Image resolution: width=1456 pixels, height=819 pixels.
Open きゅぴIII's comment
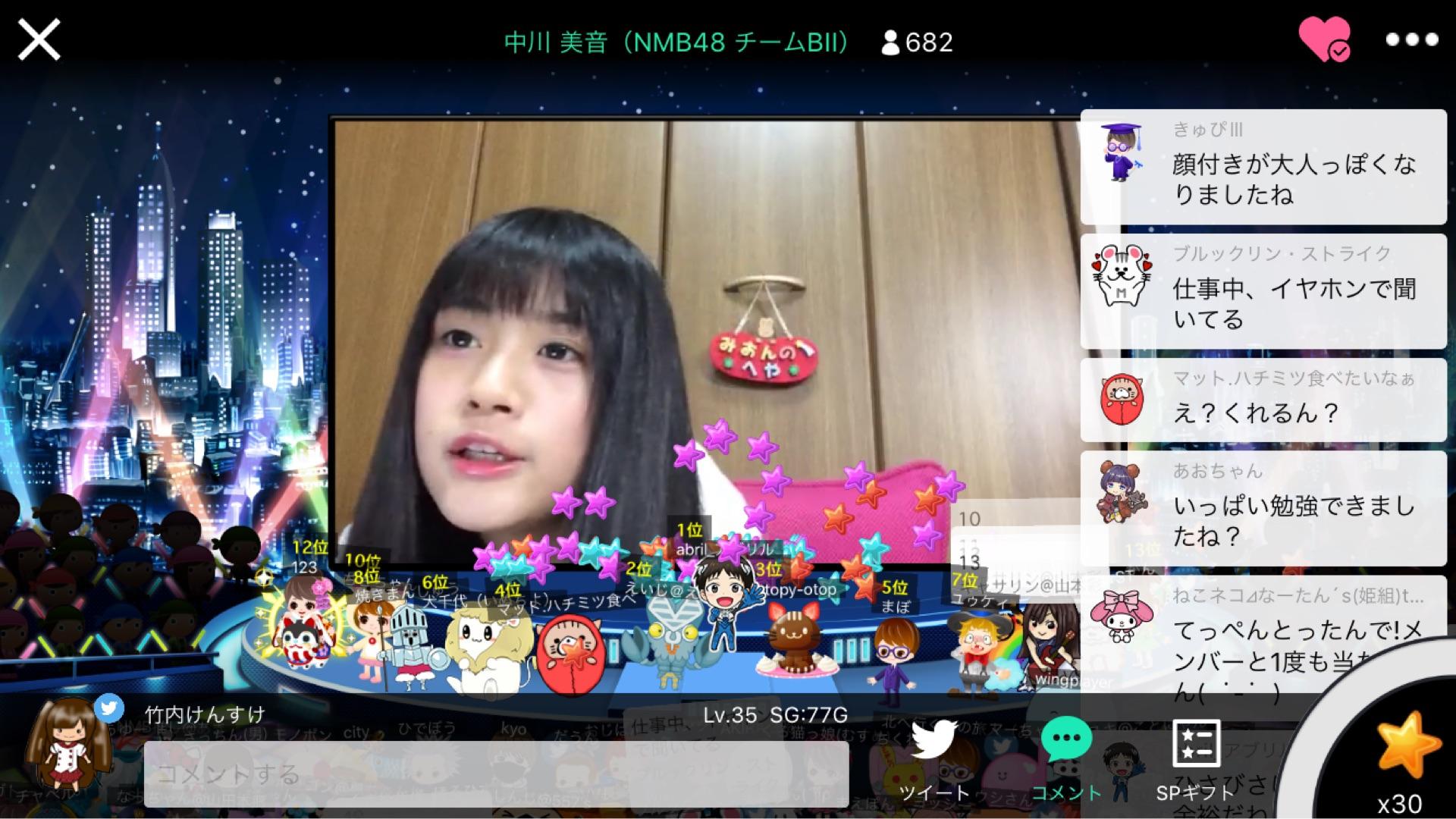pyautogui.click(x=1263, y=167)
